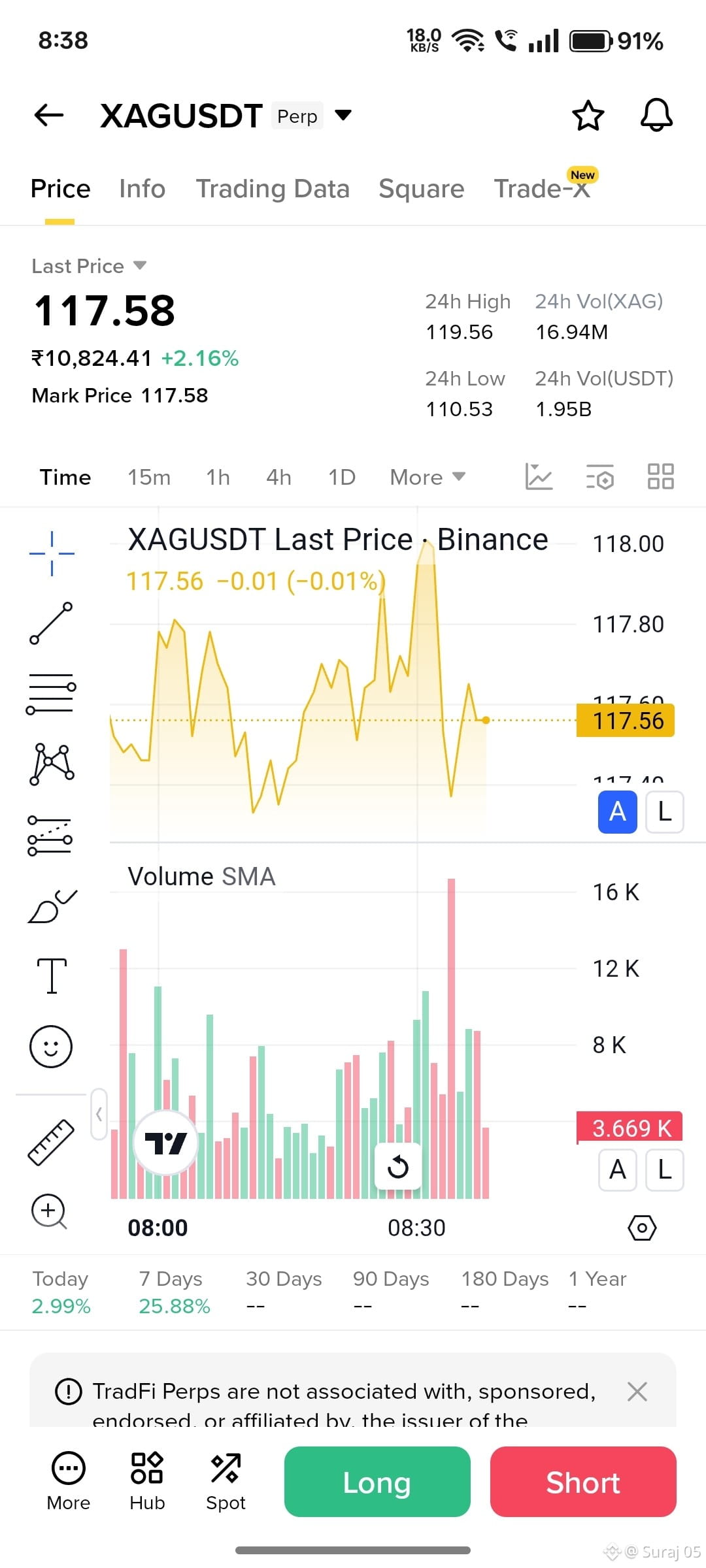Switch to Spot trading
Viewport: 706px width, 1568px height.
tap(226, 1480)
